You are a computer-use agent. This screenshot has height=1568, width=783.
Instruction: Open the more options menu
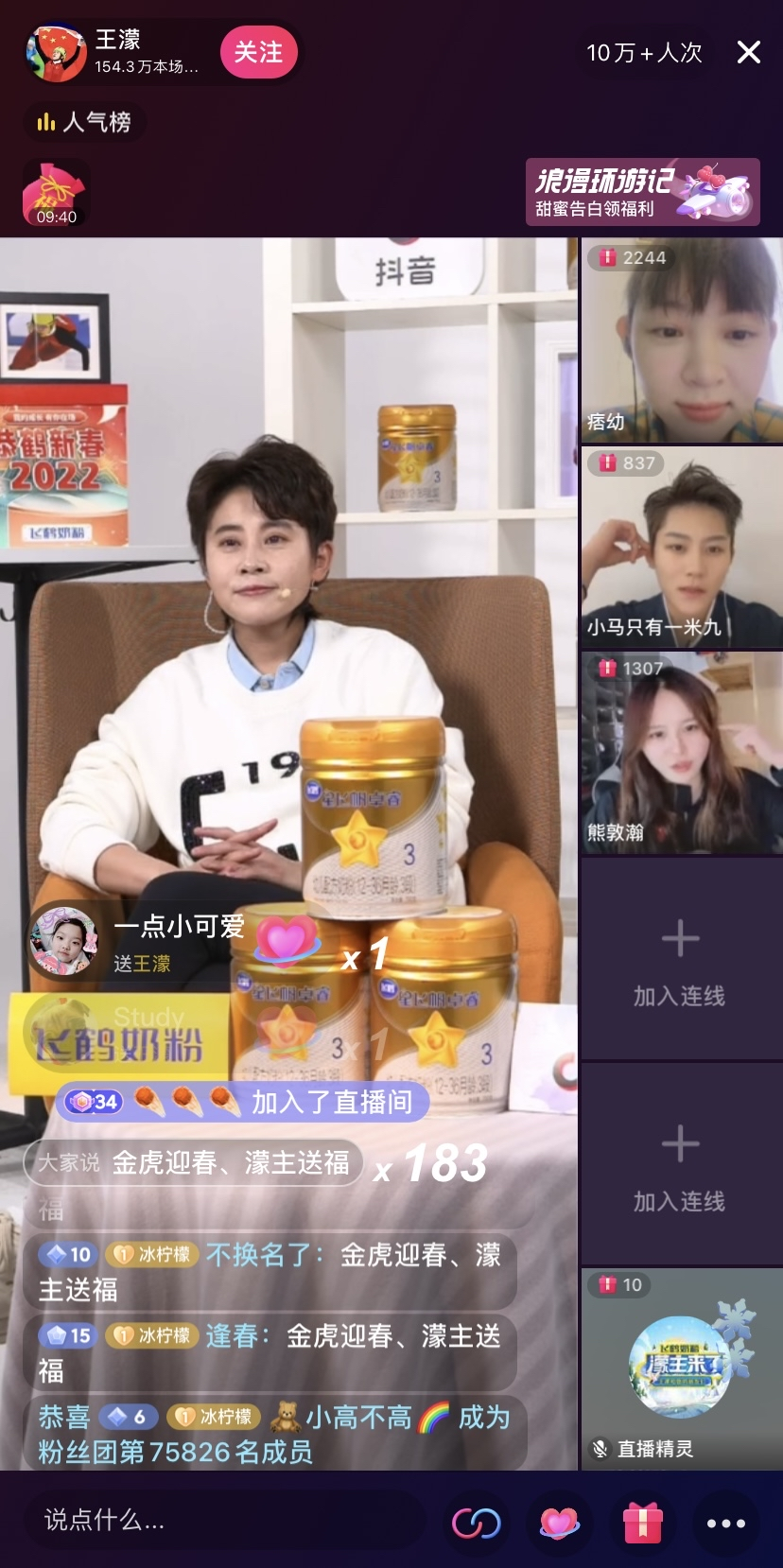pyautogui.click(x=725, y=1523)
